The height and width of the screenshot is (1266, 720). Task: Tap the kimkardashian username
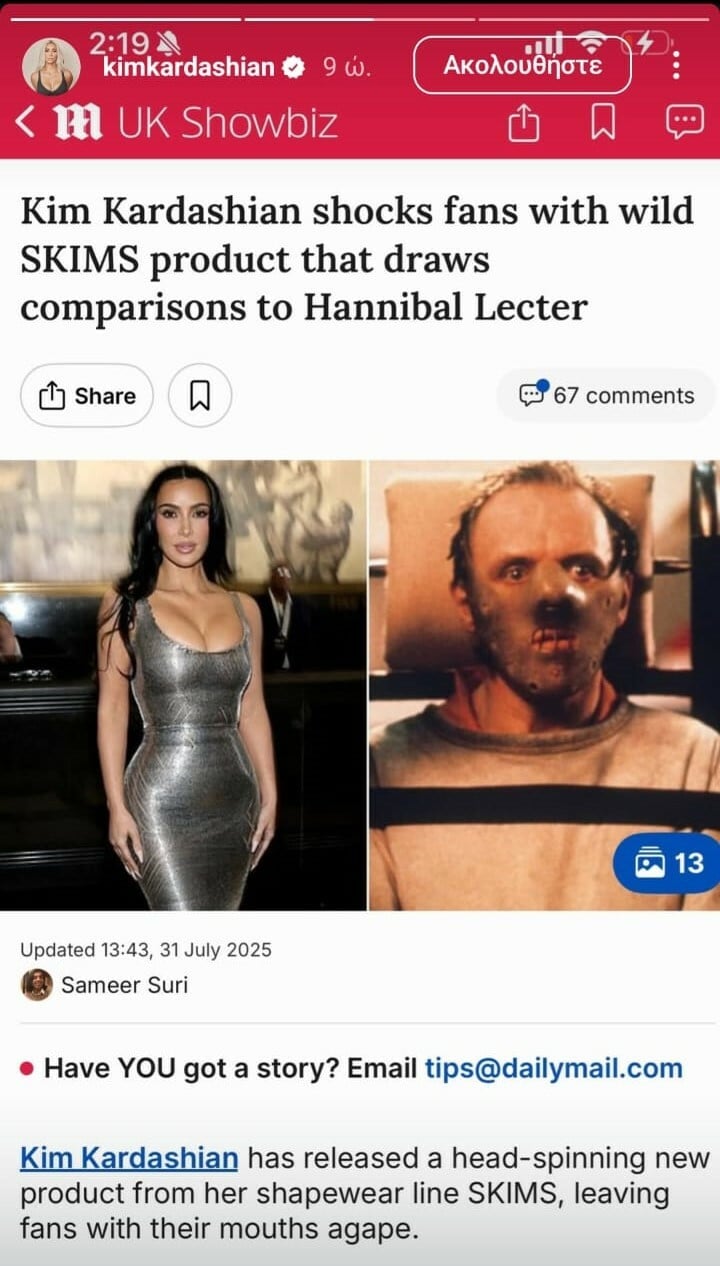coord(188,67)
